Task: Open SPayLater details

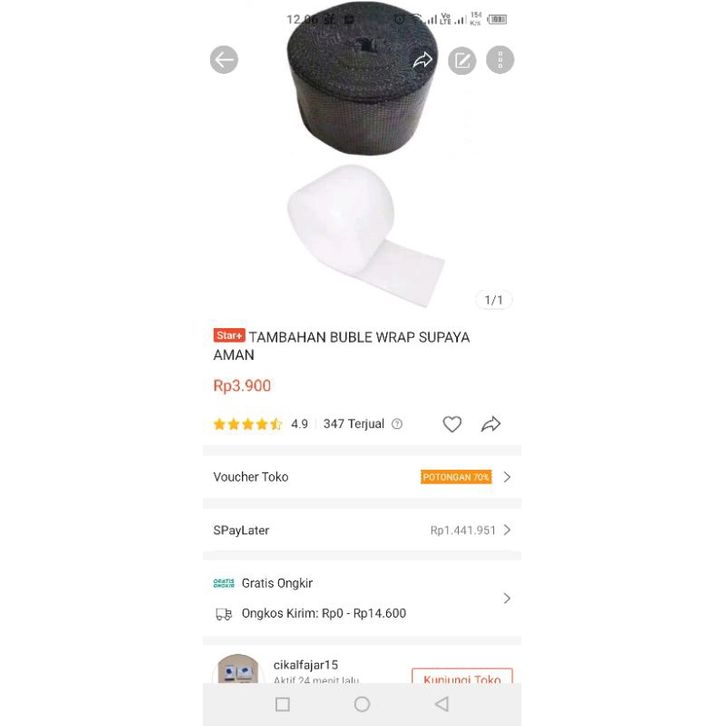Action: pos(362,530)
